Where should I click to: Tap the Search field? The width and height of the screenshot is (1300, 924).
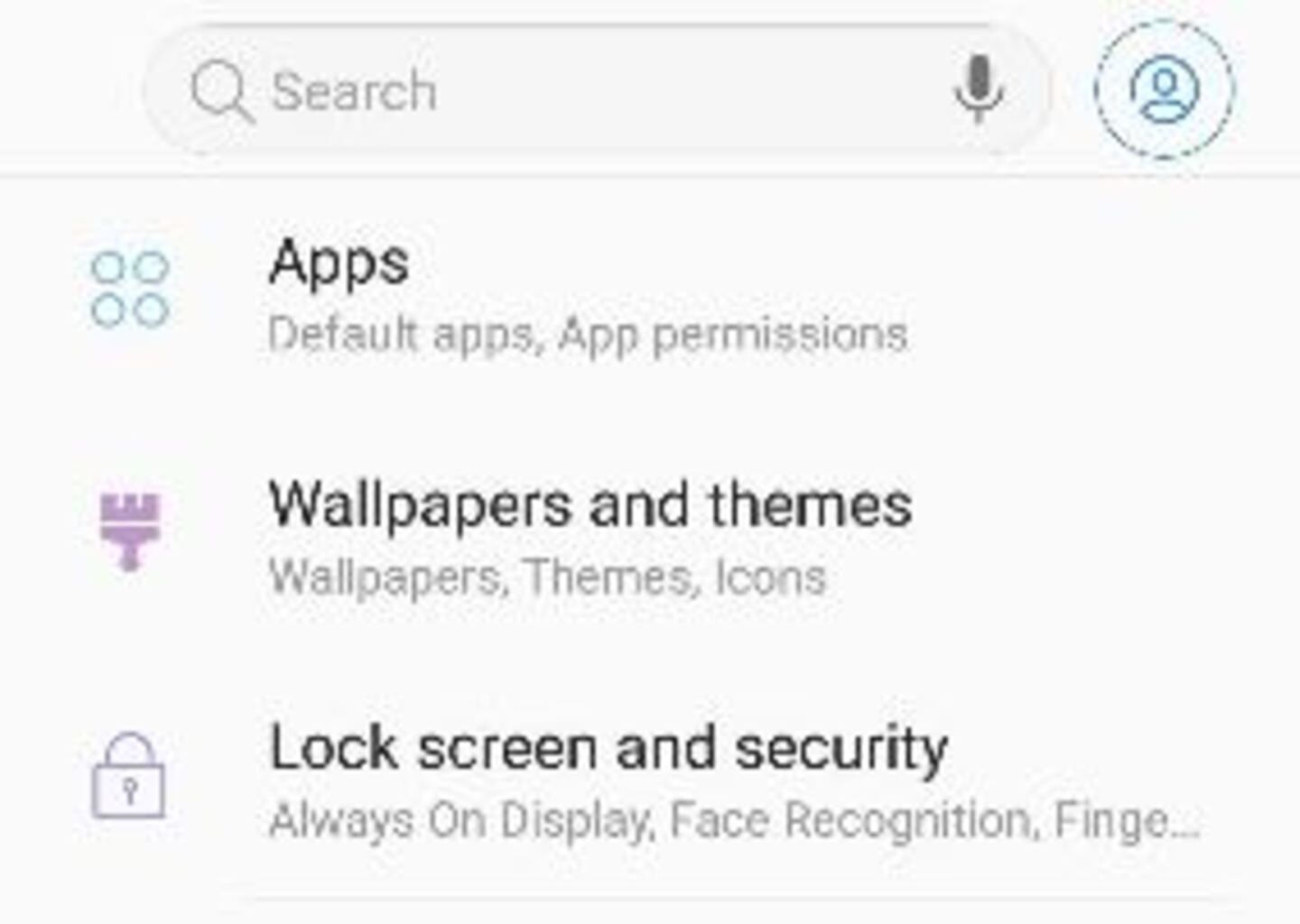coord(542,90)
